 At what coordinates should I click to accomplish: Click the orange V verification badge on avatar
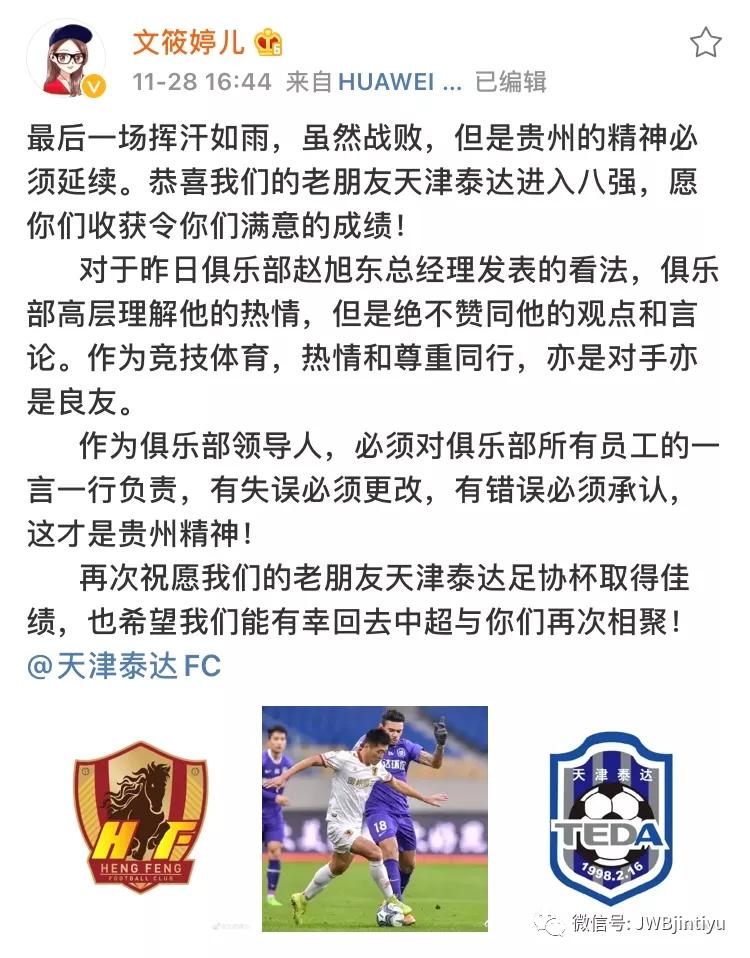[x=93, y=85]
